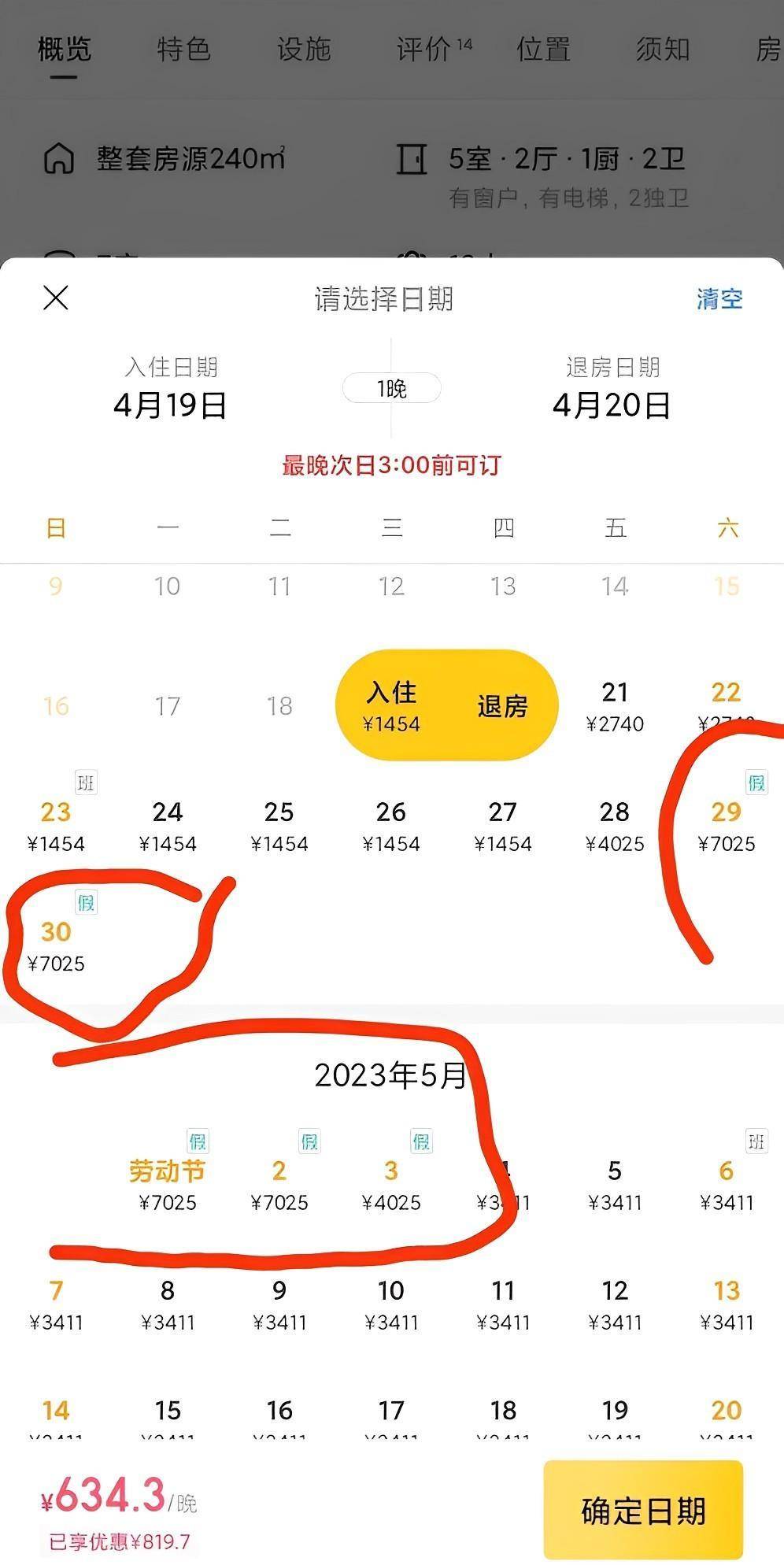Choose April 23 on the calendar
This screenshot has width=784, height=1565.
tap(56, 826)
